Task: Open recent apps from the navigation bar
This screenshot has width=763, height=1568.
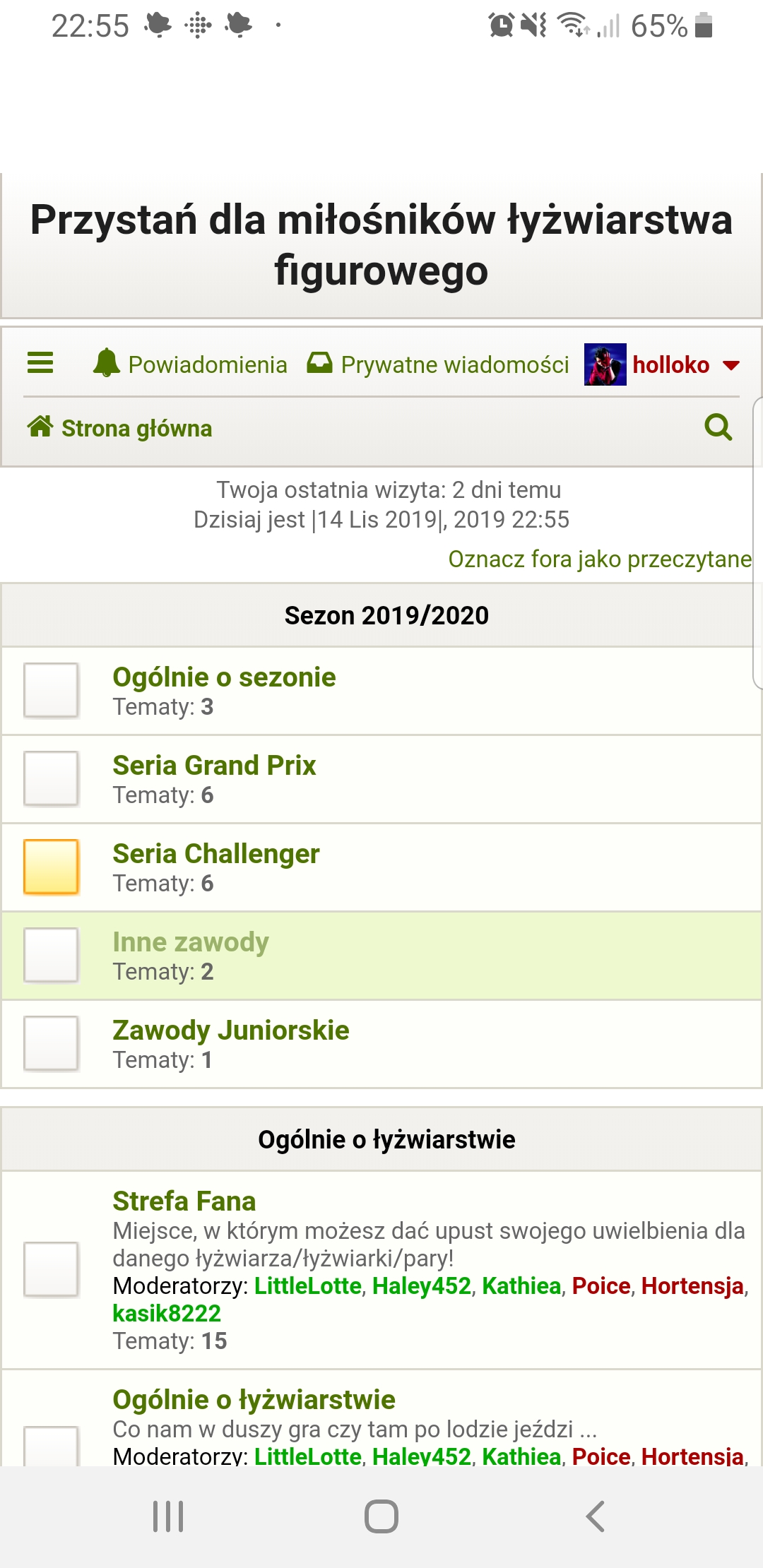Action: point(168,1516)
